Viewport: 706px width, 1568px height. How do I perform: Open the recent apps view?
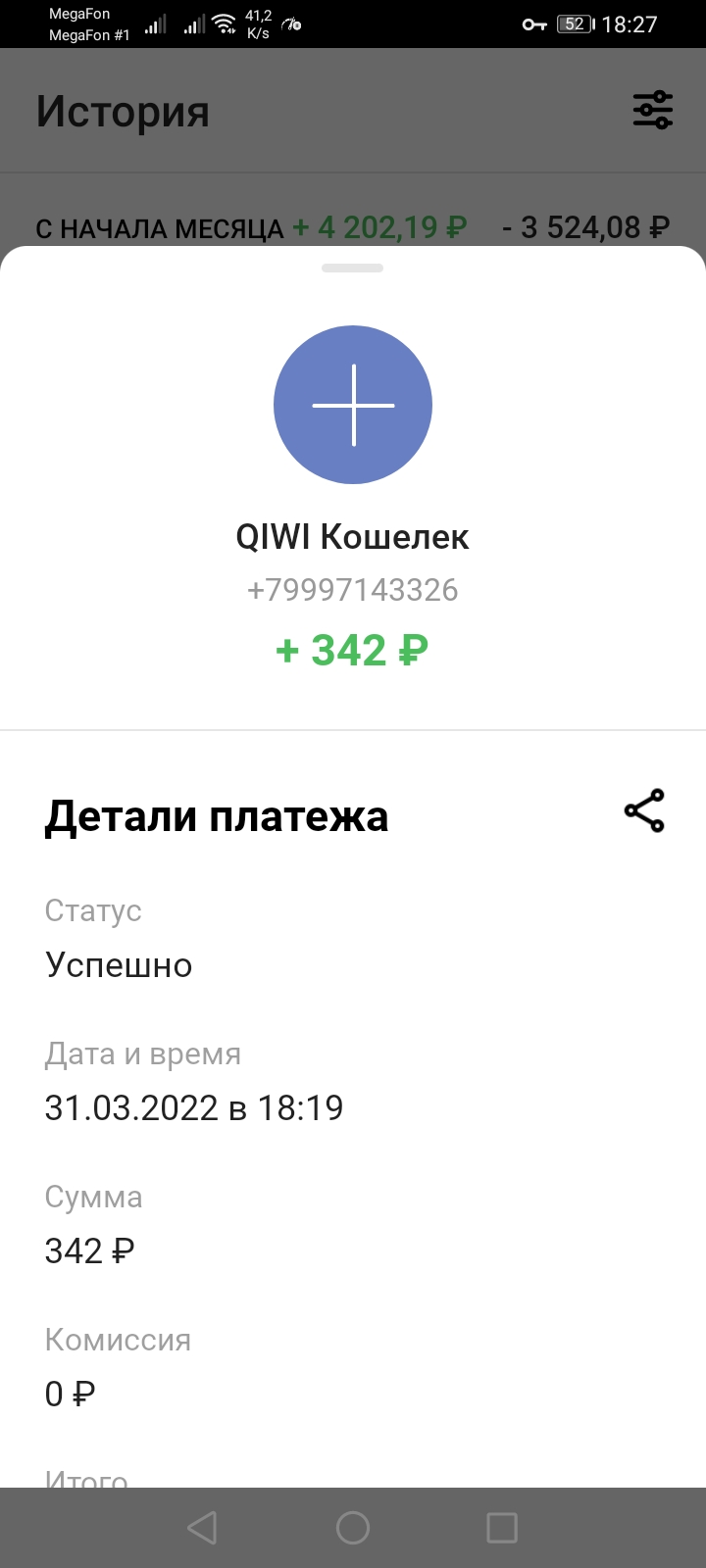pyautogui.click(x=502, y=1527)
